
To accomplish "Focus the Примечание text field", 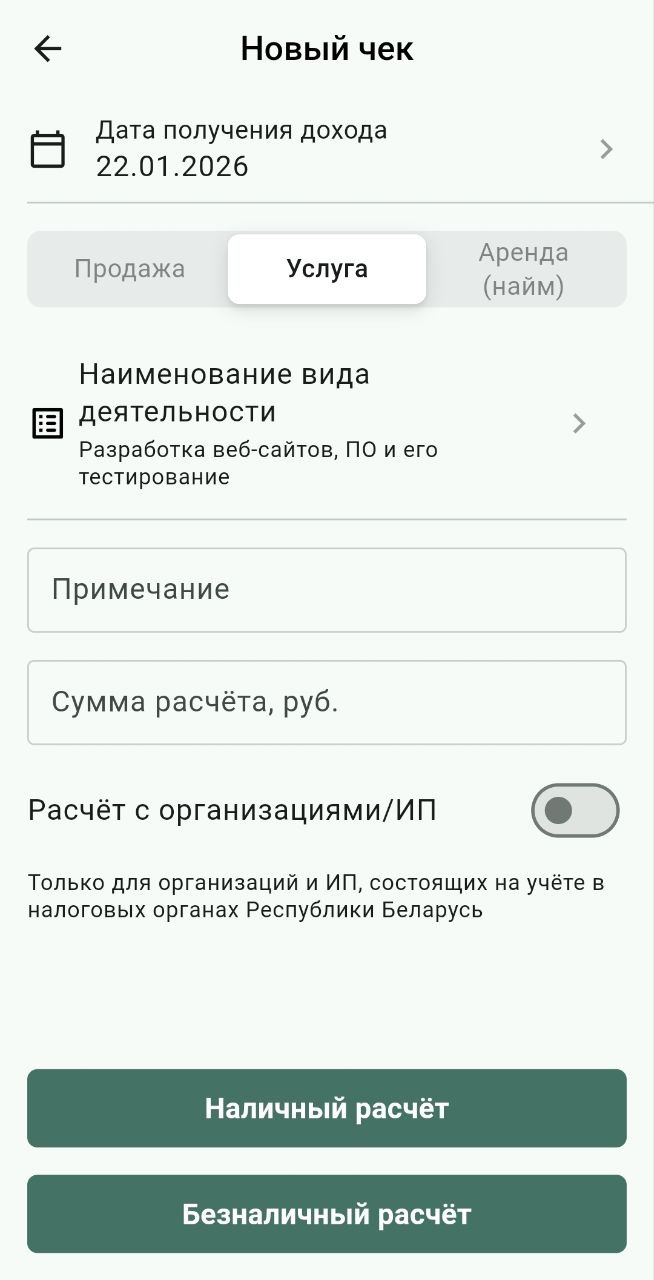I will (326, 590).
